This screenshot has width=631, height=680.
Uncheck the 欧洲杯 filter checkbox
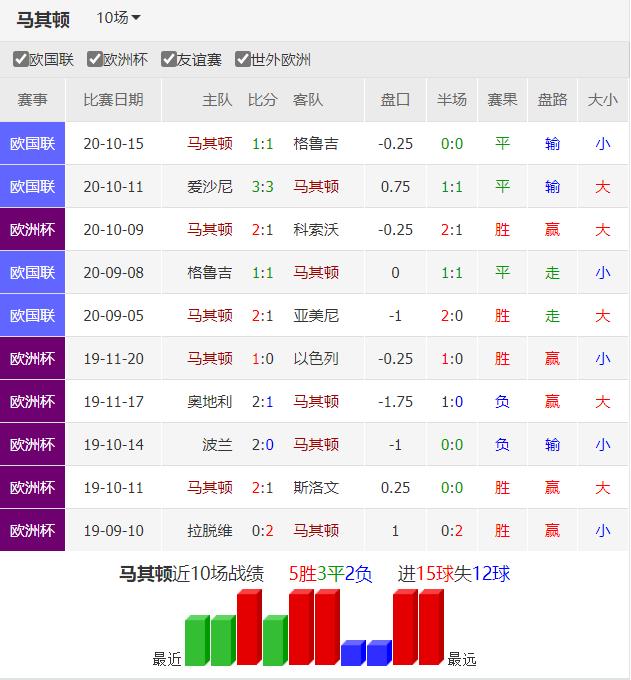click(94, 59)
